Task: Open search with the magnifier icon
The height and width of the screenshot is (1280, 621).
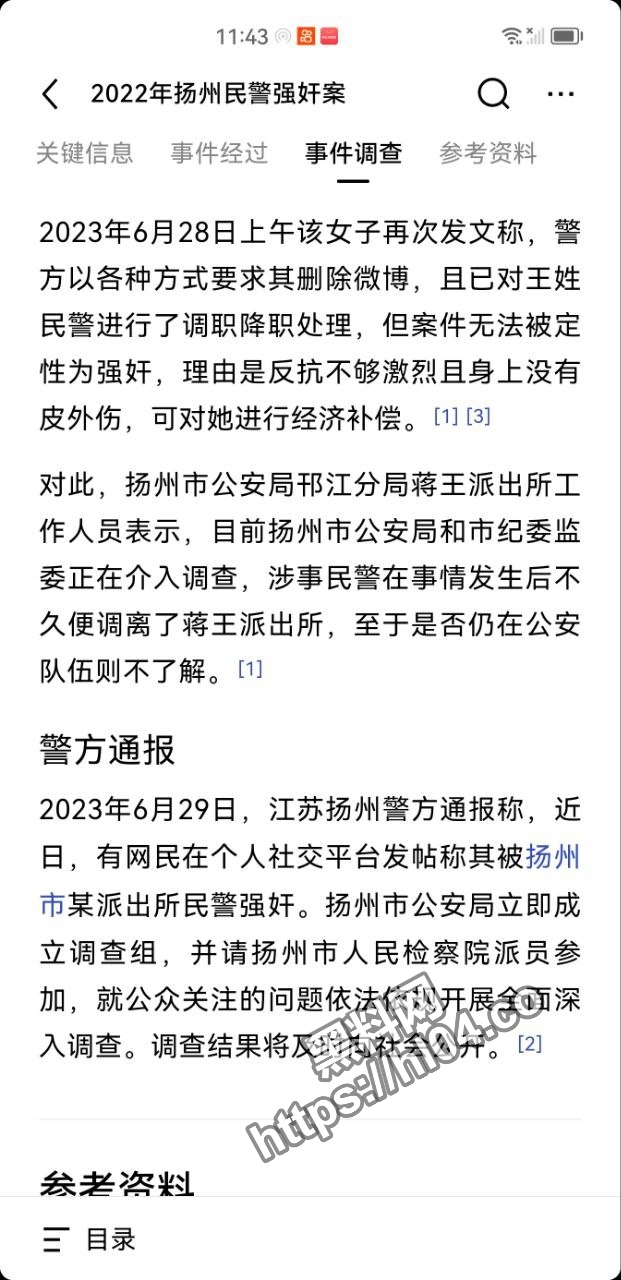Action: (492, 94)
